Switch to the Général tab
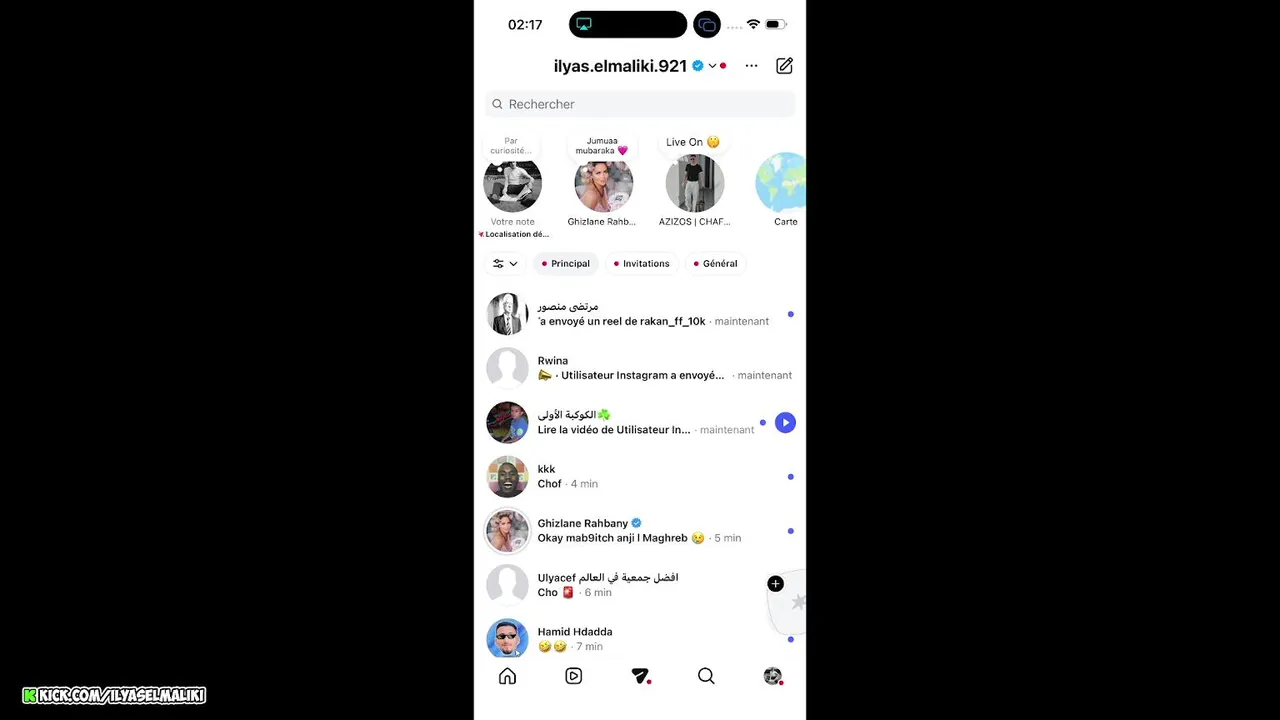The height and width of the screenshot is (720, 1280). coord(715,264)
